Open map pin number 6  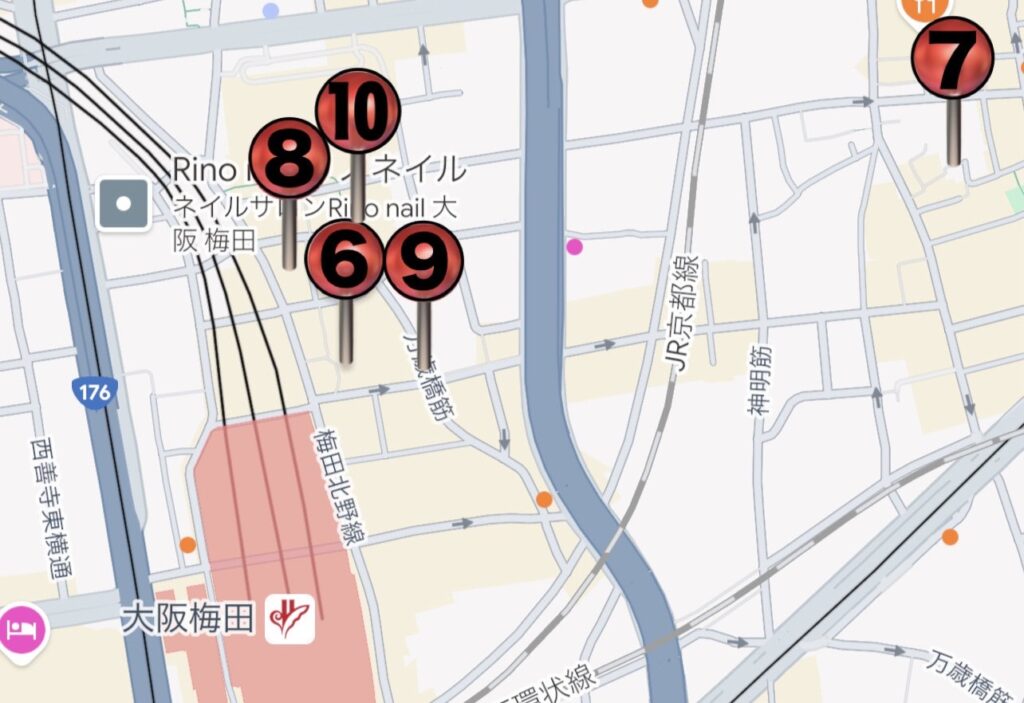tap(345, 259)
